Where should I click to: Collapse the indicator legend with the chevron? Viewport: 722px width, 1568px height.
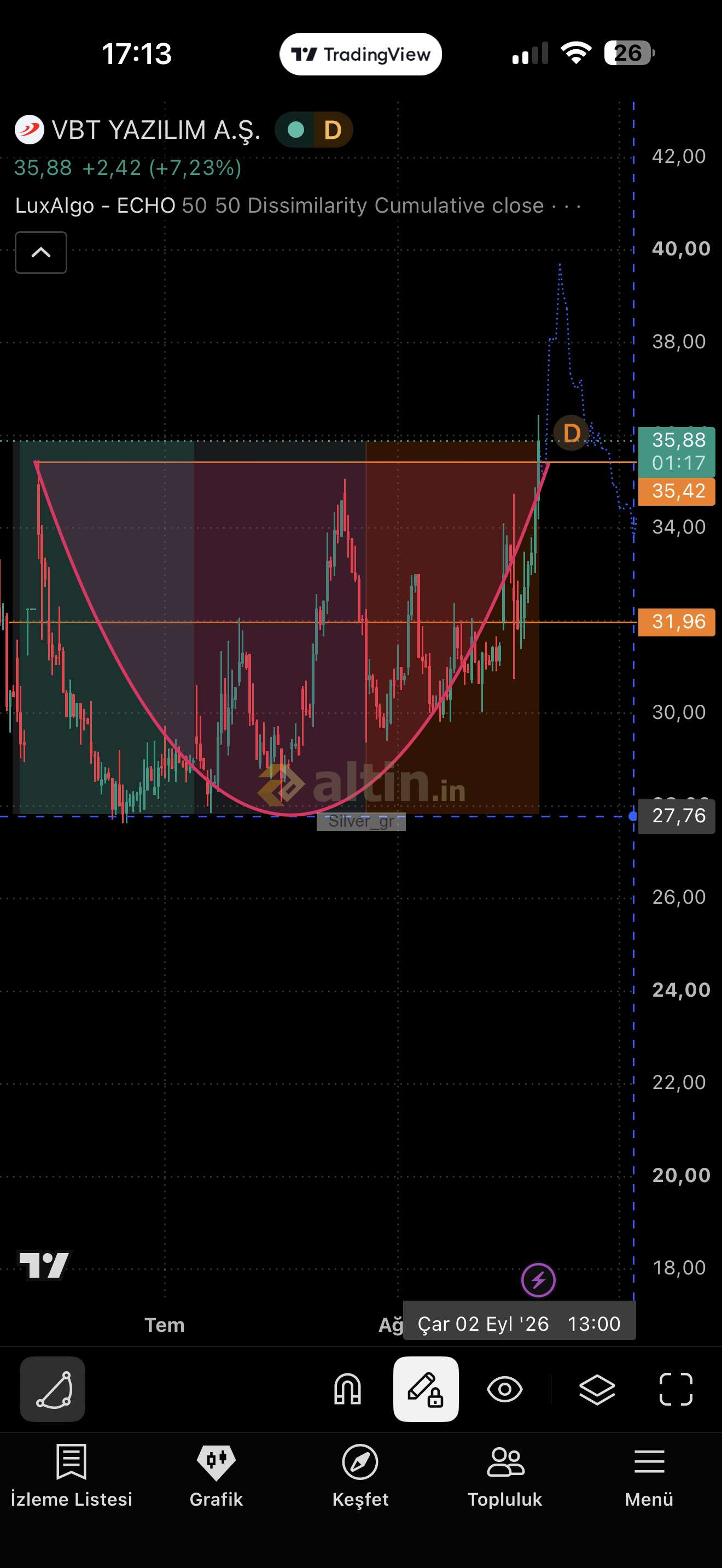point(41,252)
